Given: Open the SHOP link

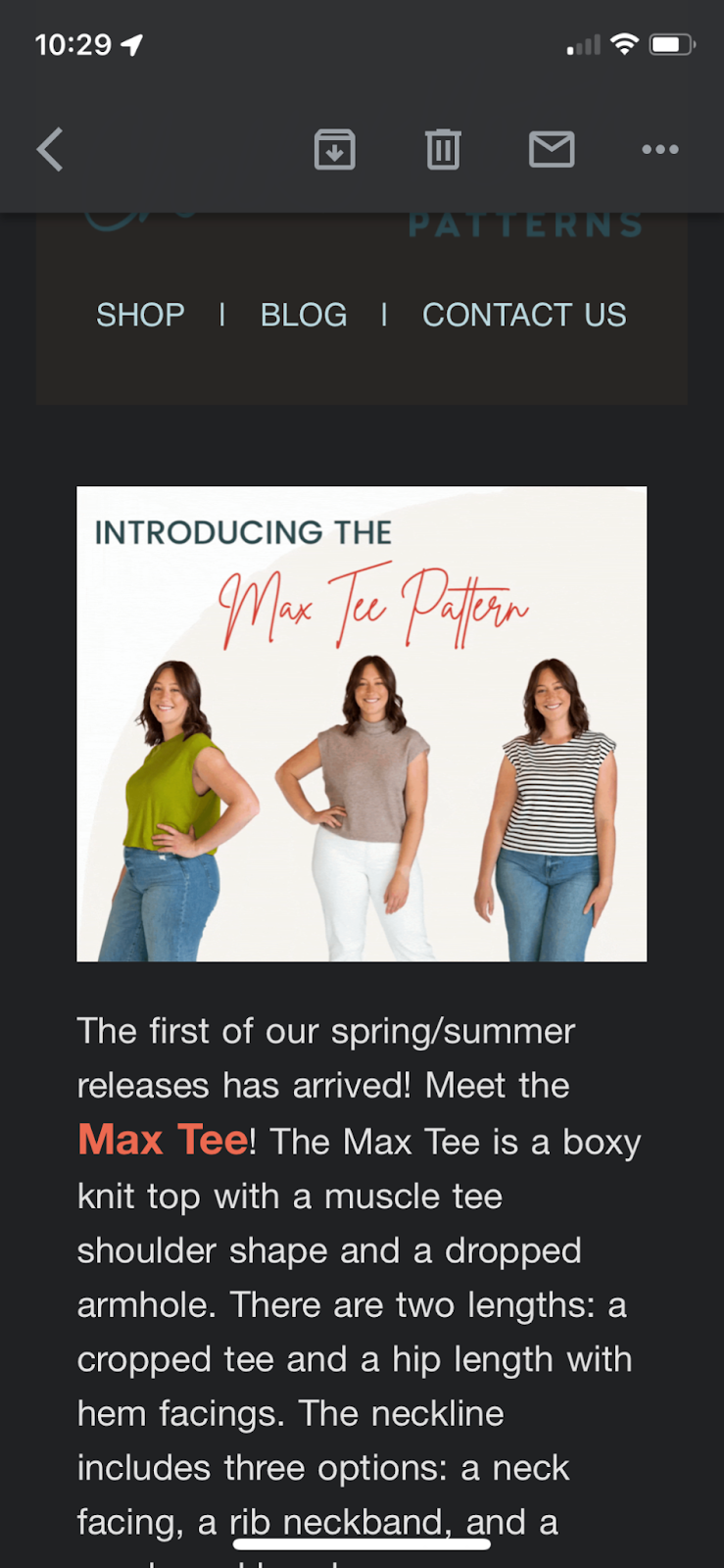Looking at the screenshot, I should (x=140, y=315).
